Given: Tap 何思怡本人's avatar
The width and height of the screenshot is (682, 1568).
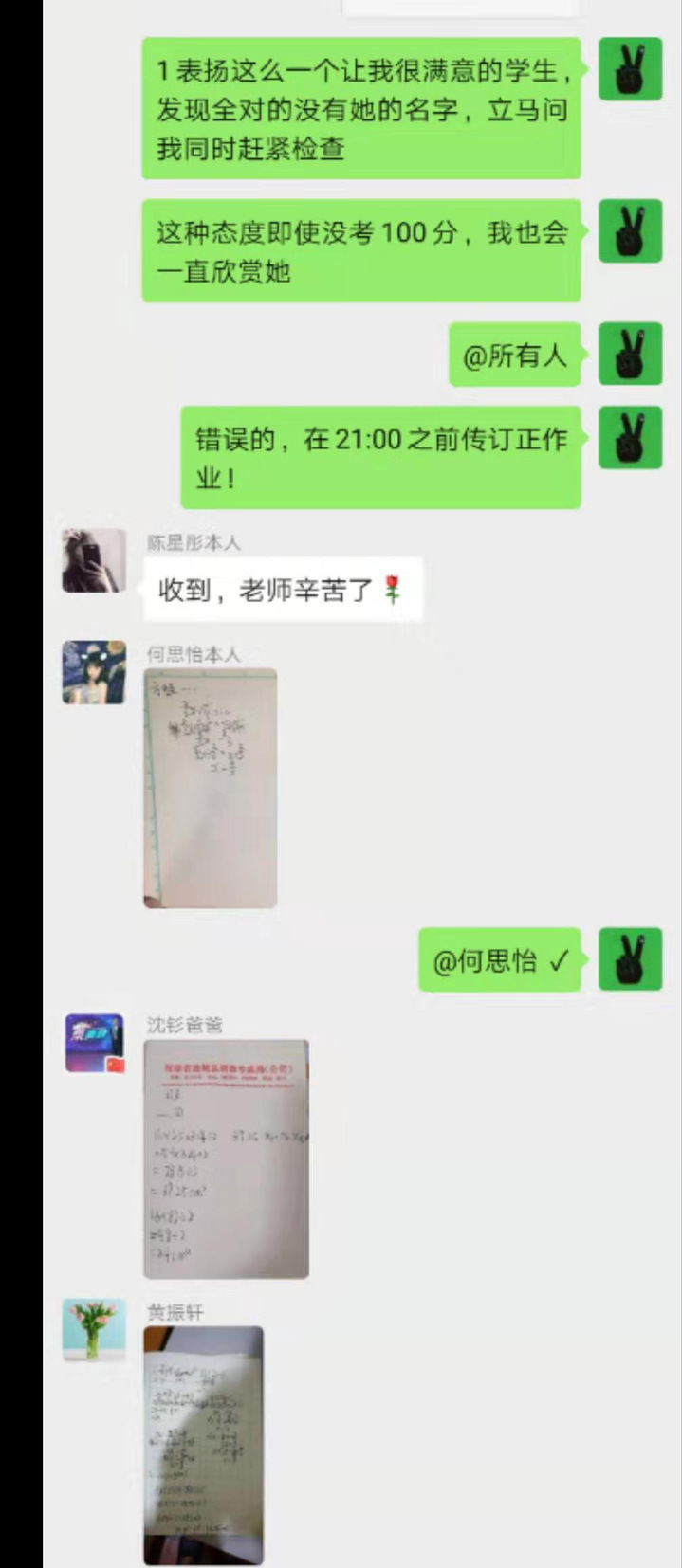Looking at the screenshot, I should pyautogui.click(x=94, y=672).
